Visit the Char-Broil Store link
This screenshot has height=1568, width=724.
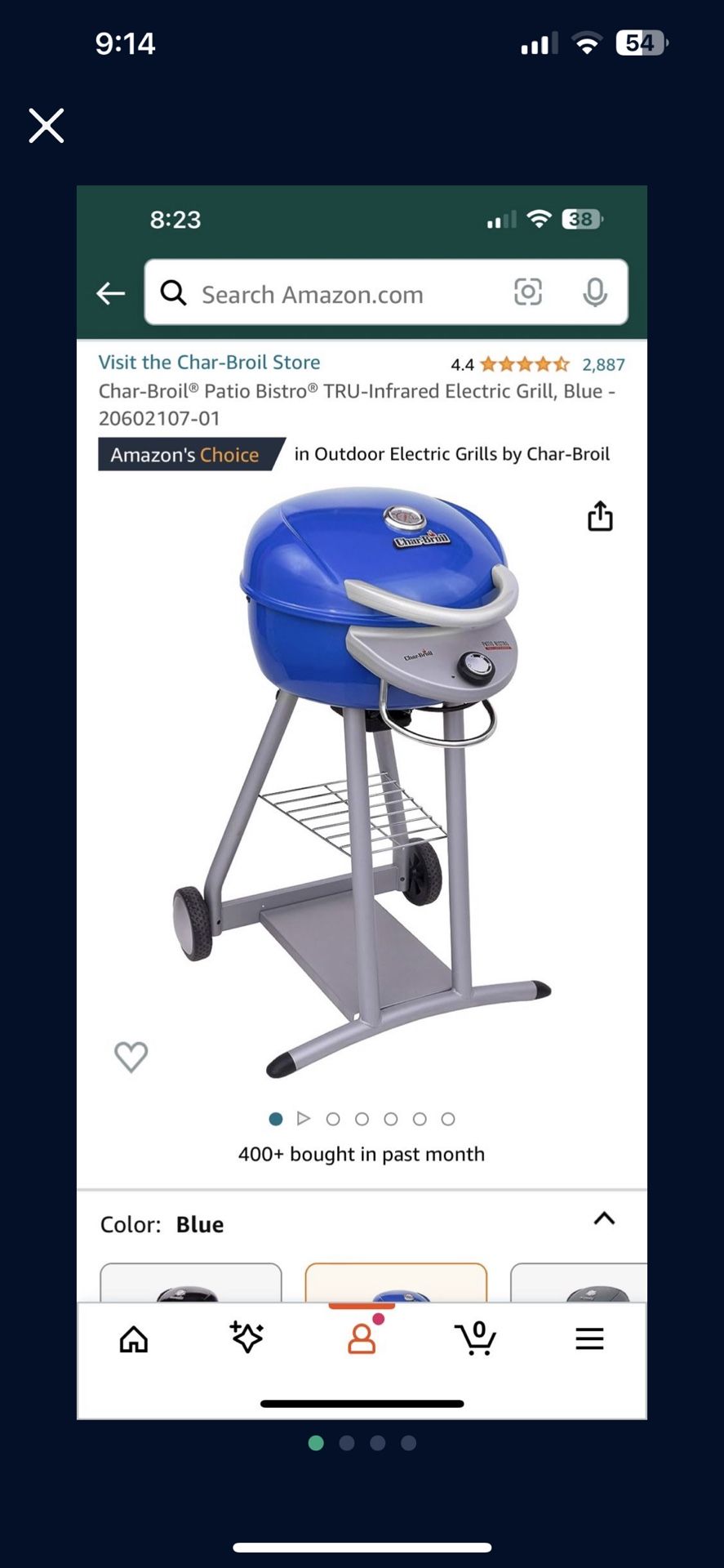coord(210,362)
